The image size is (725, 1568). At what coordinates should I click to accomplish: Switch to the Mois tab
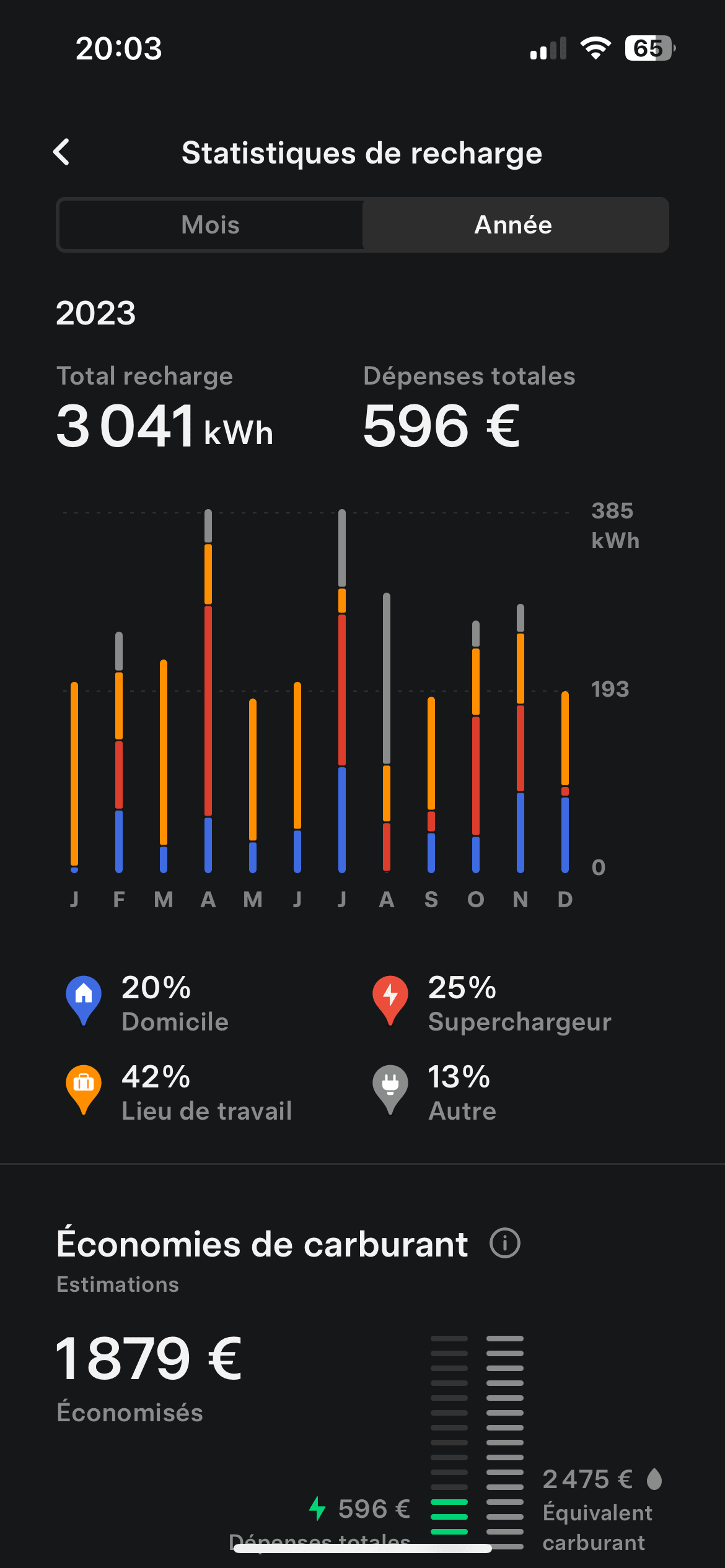click(211, 225)
